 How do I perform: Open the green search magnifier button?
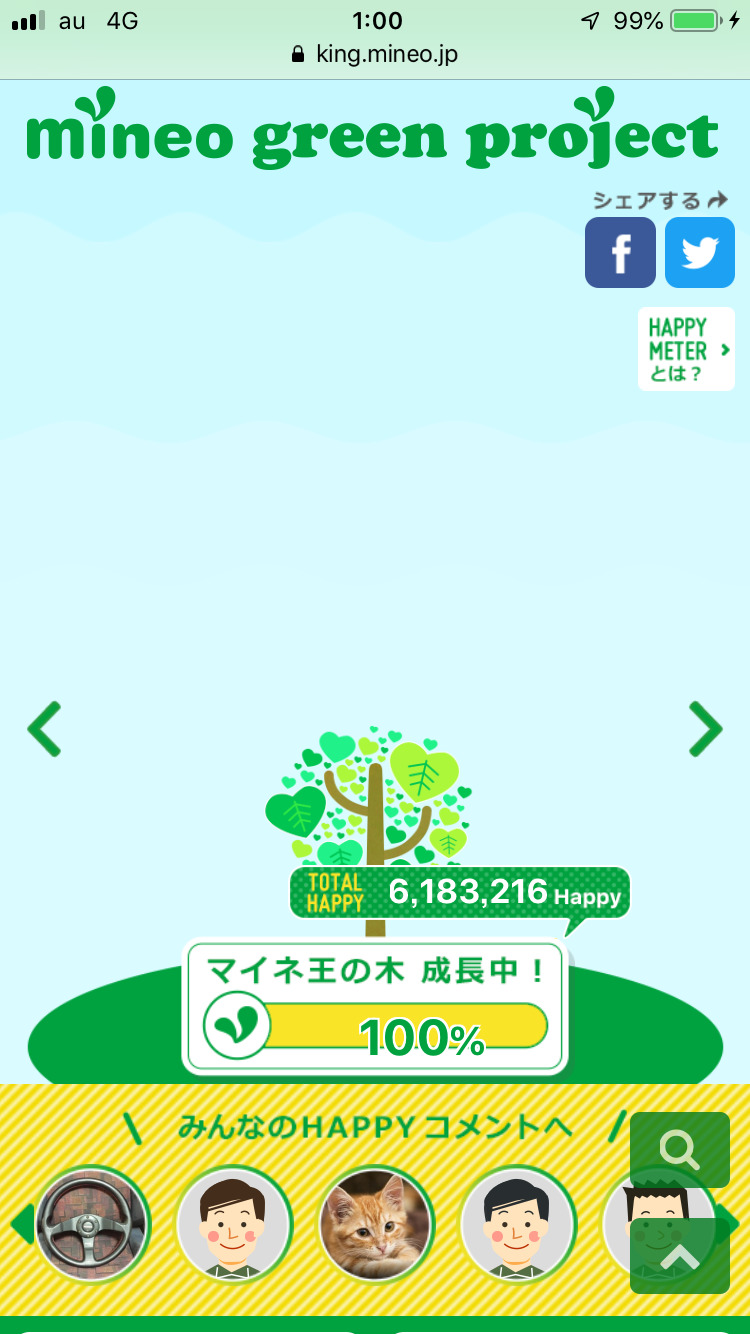tap(680, 1150)
